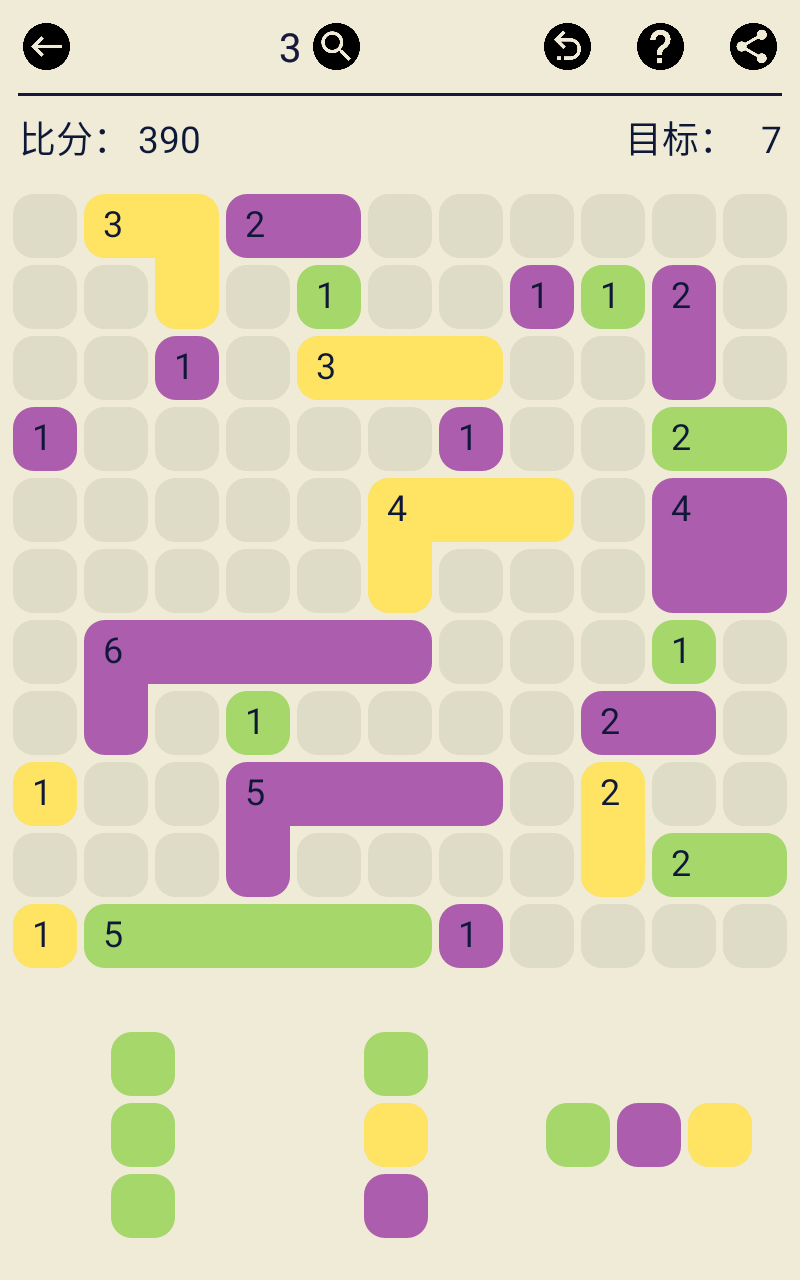Select the all-green vertical piece

click(x=143, y=1134)
